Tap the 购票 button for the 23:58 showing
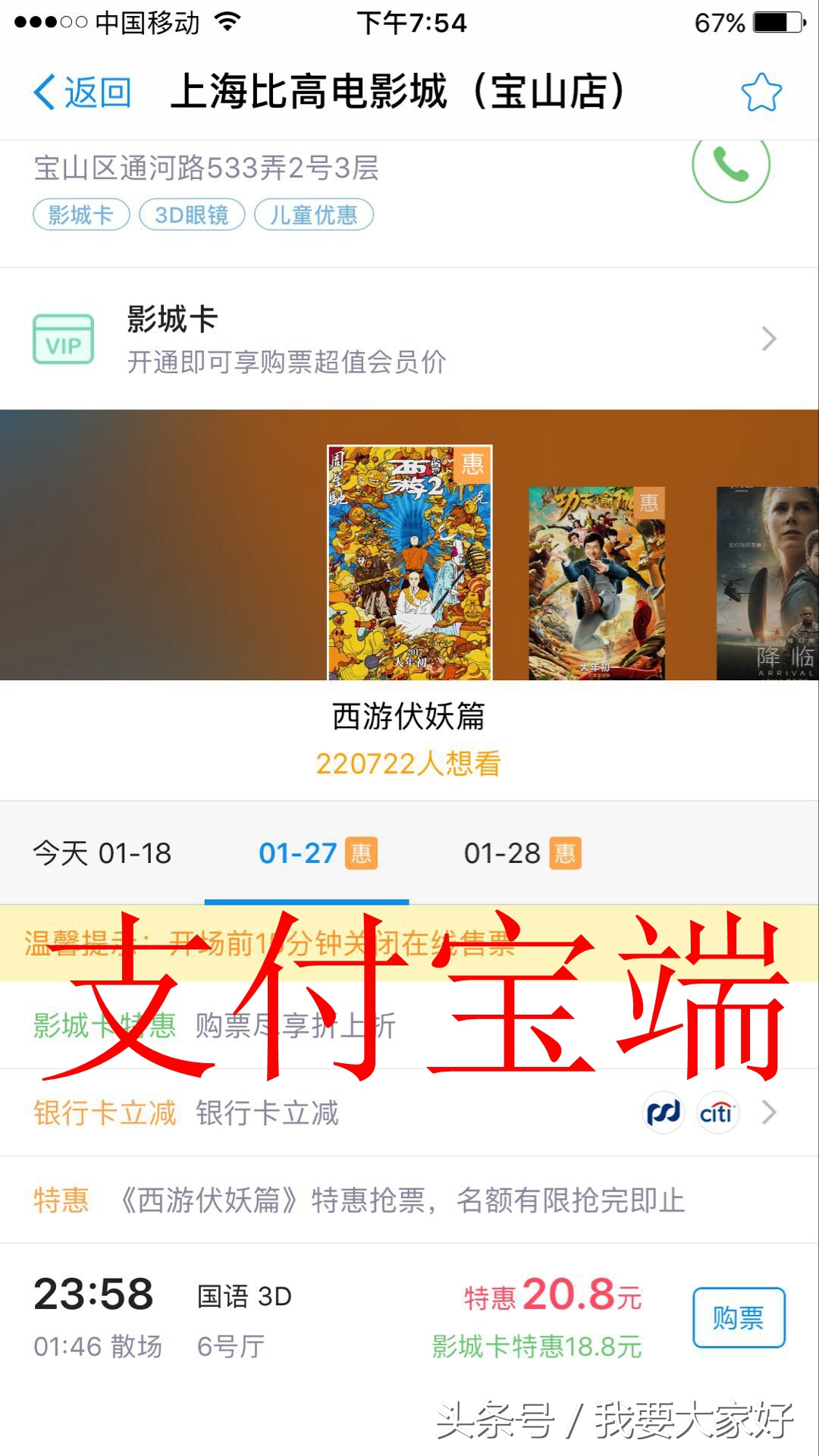This screenshot has height=1456, width=819. click(x=739, y=1318)
